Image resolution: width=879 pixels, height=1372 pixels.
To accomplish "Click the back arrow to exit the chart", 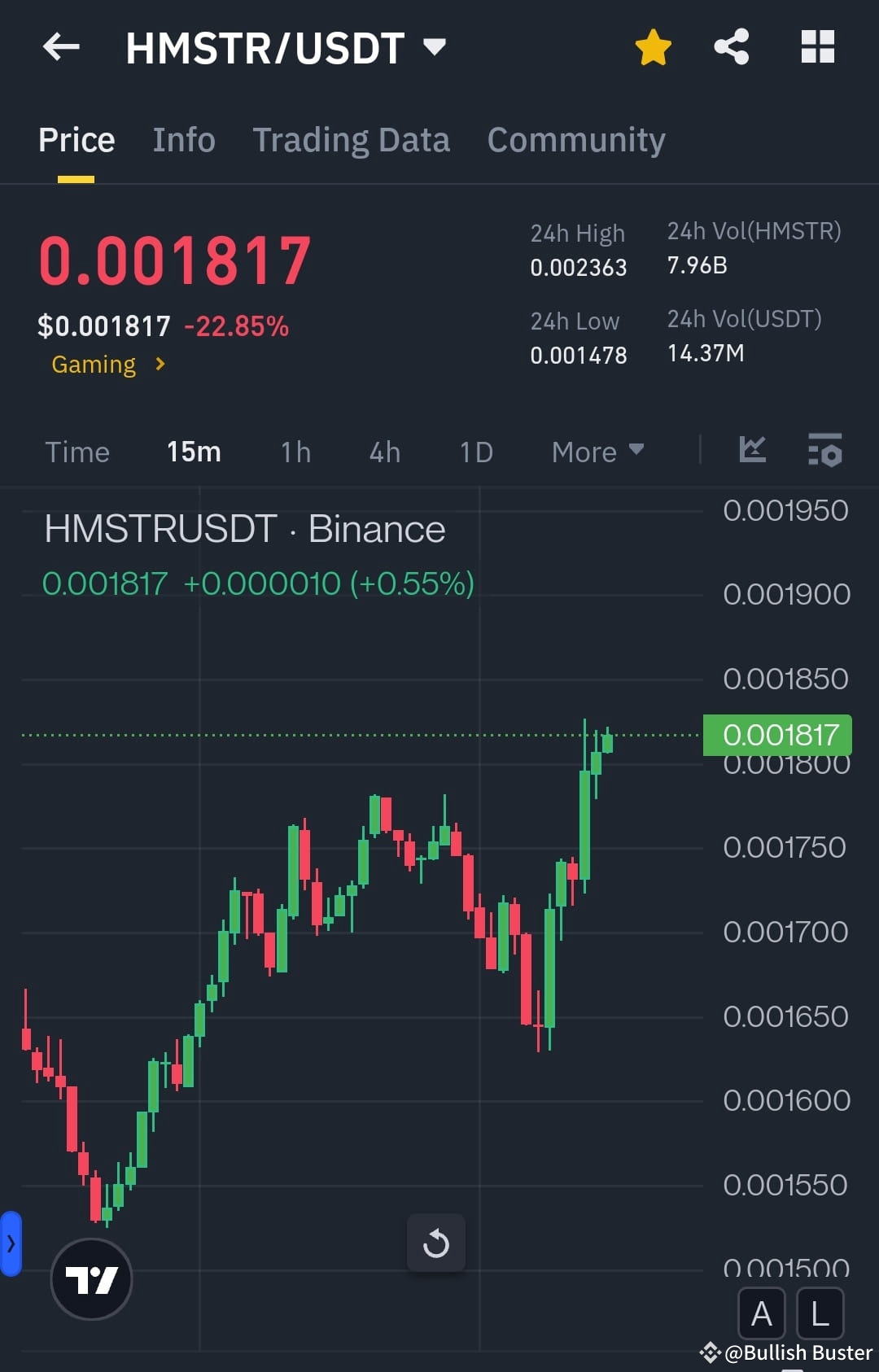I will (x=59, y=46).
